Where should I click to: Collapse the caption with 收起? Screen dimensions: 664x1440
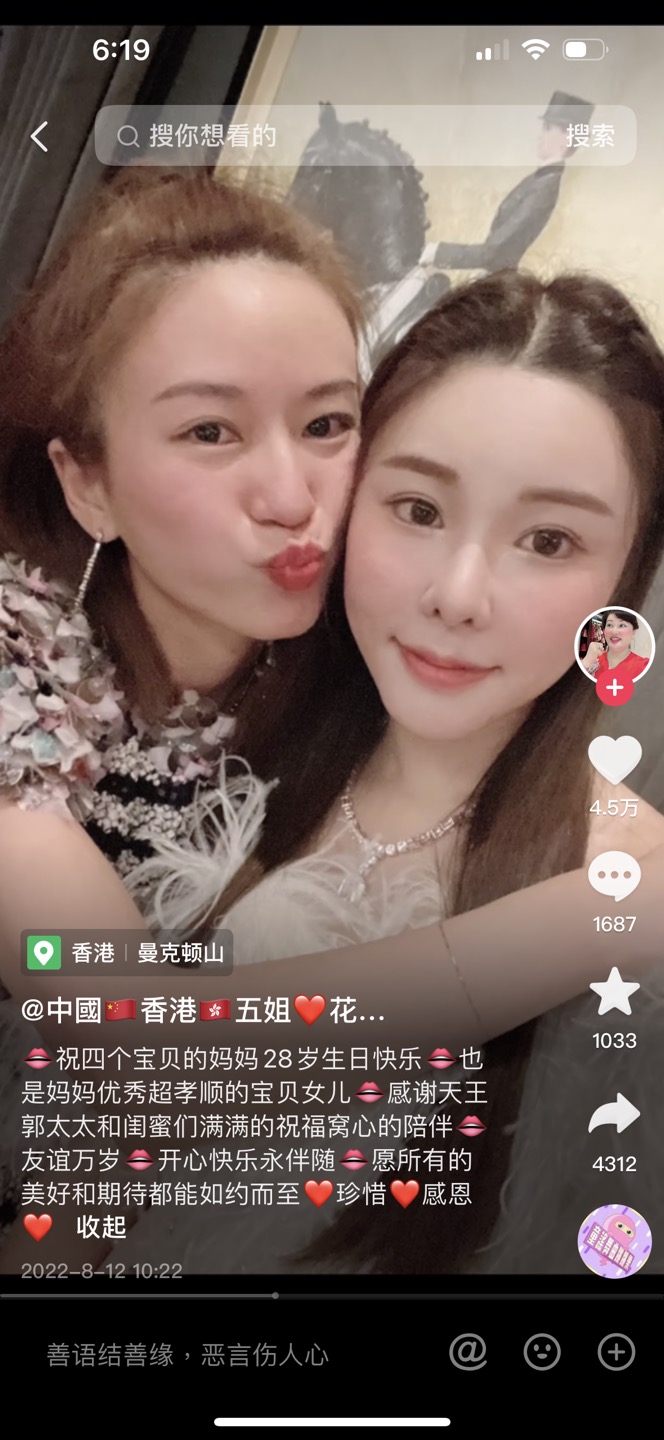click(x=101, y=1227)
